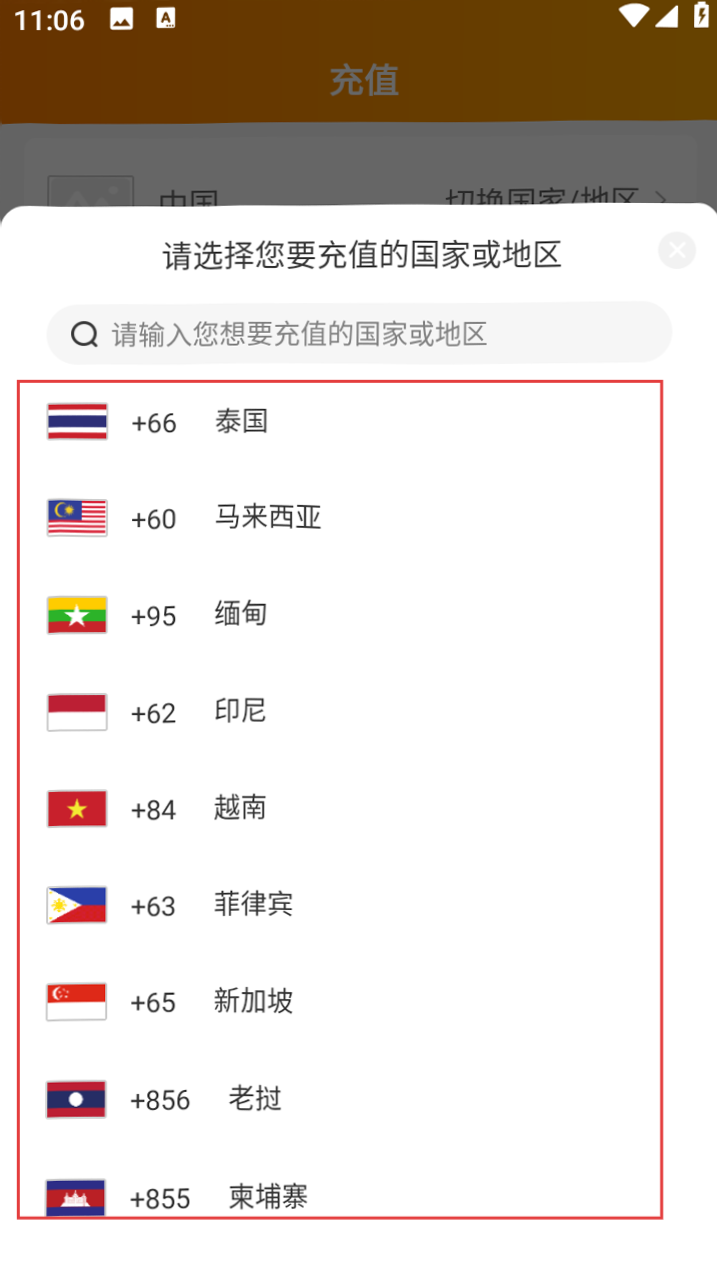Pick 新加坡 +65
The width and height of the screenshot is (717, 1273).
point(340,1002)
